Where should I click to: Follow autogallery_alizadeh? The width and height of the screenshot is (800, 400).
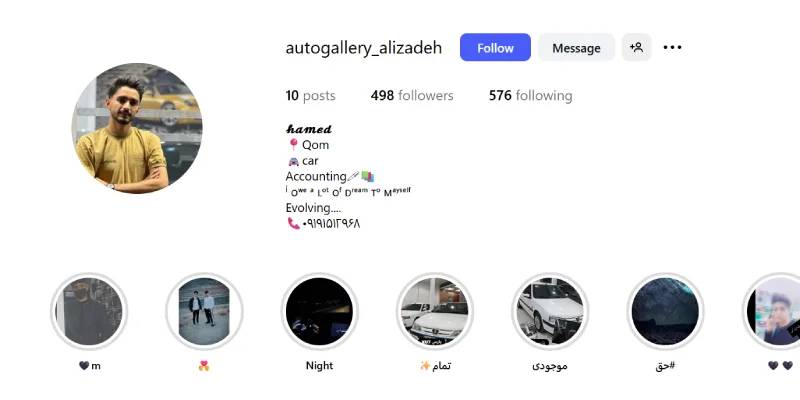point(495,48)
